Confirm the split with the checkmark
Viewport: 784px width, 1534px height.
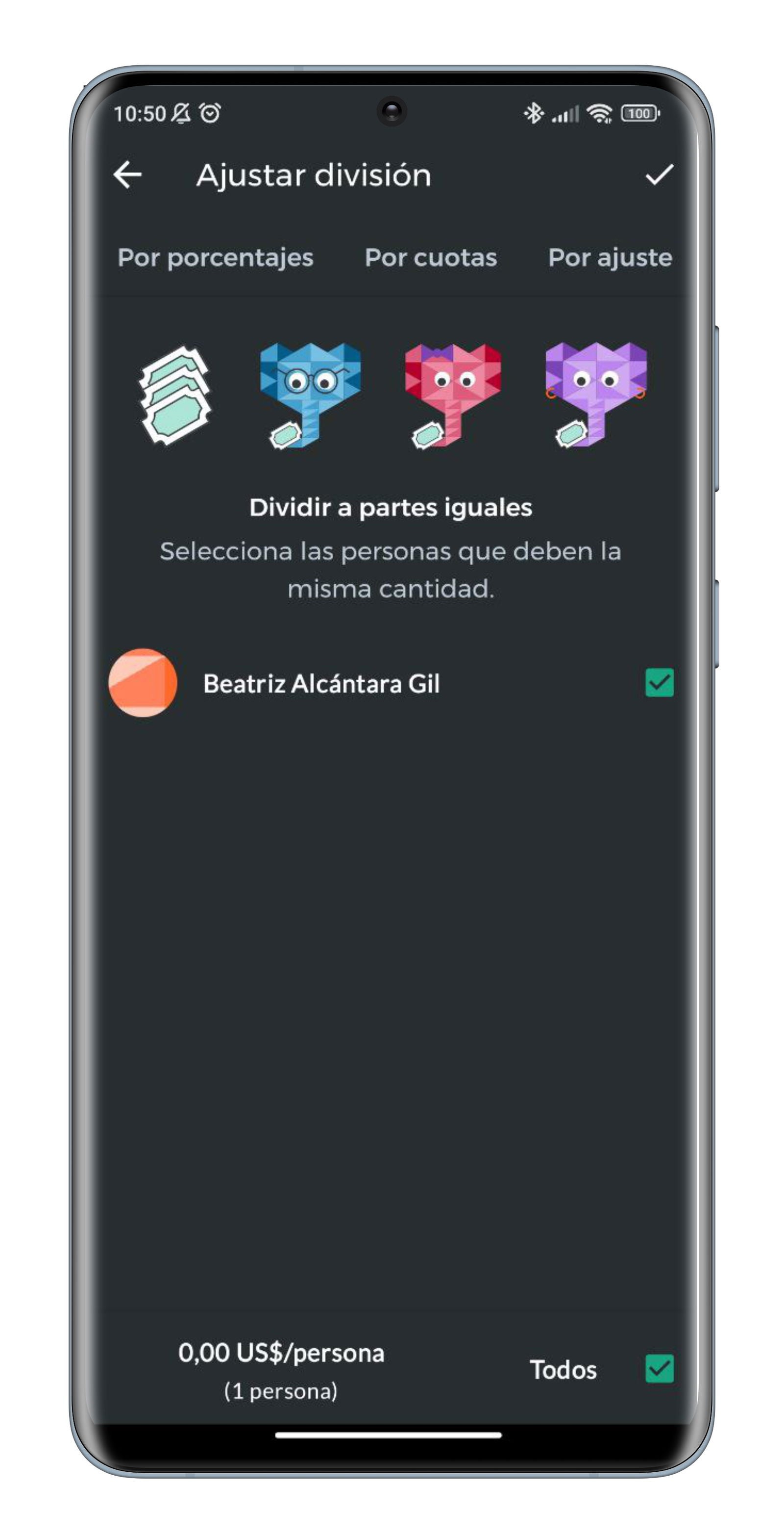click(x=659, y=175)
